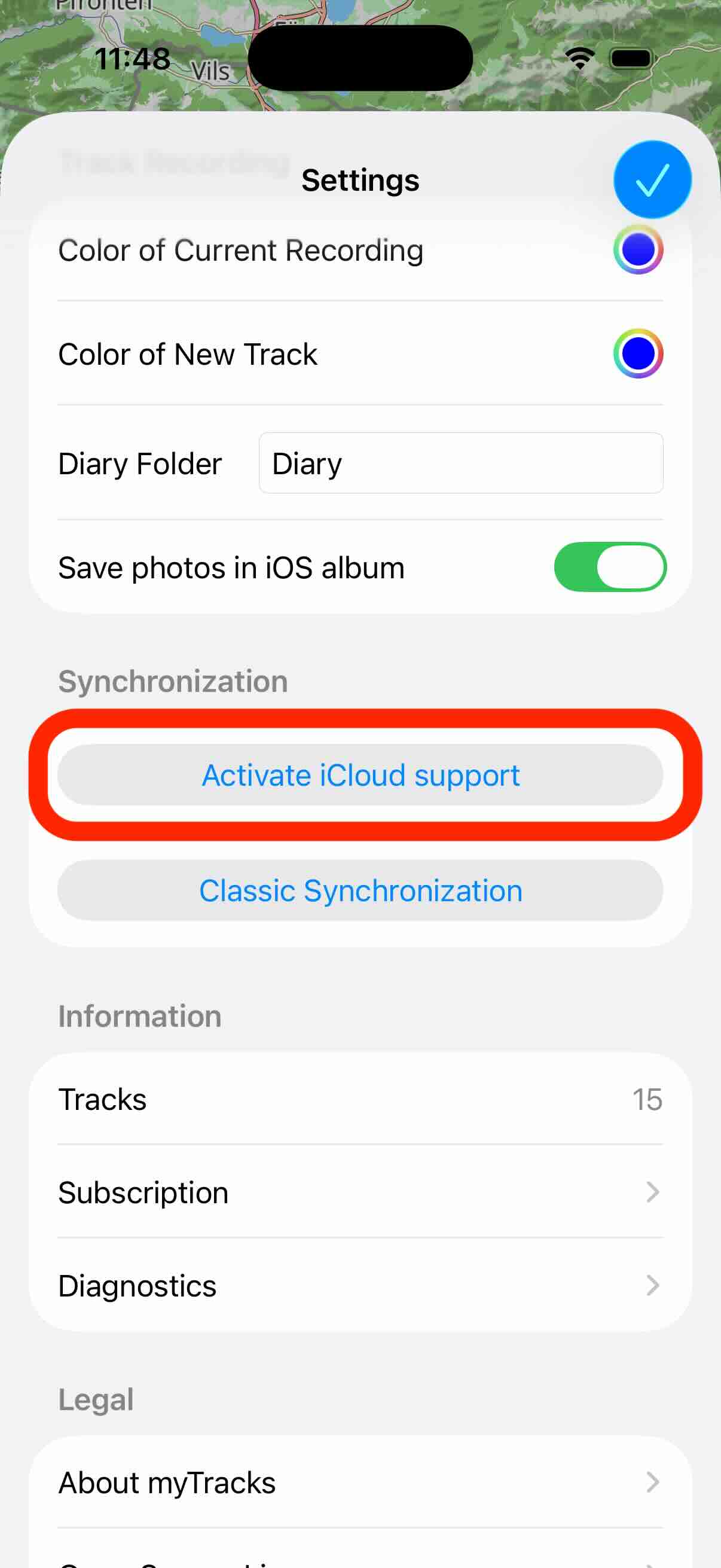721x1568 pixels.
Task: Tap the clock showing 11:48
Action: coord(134,58)
